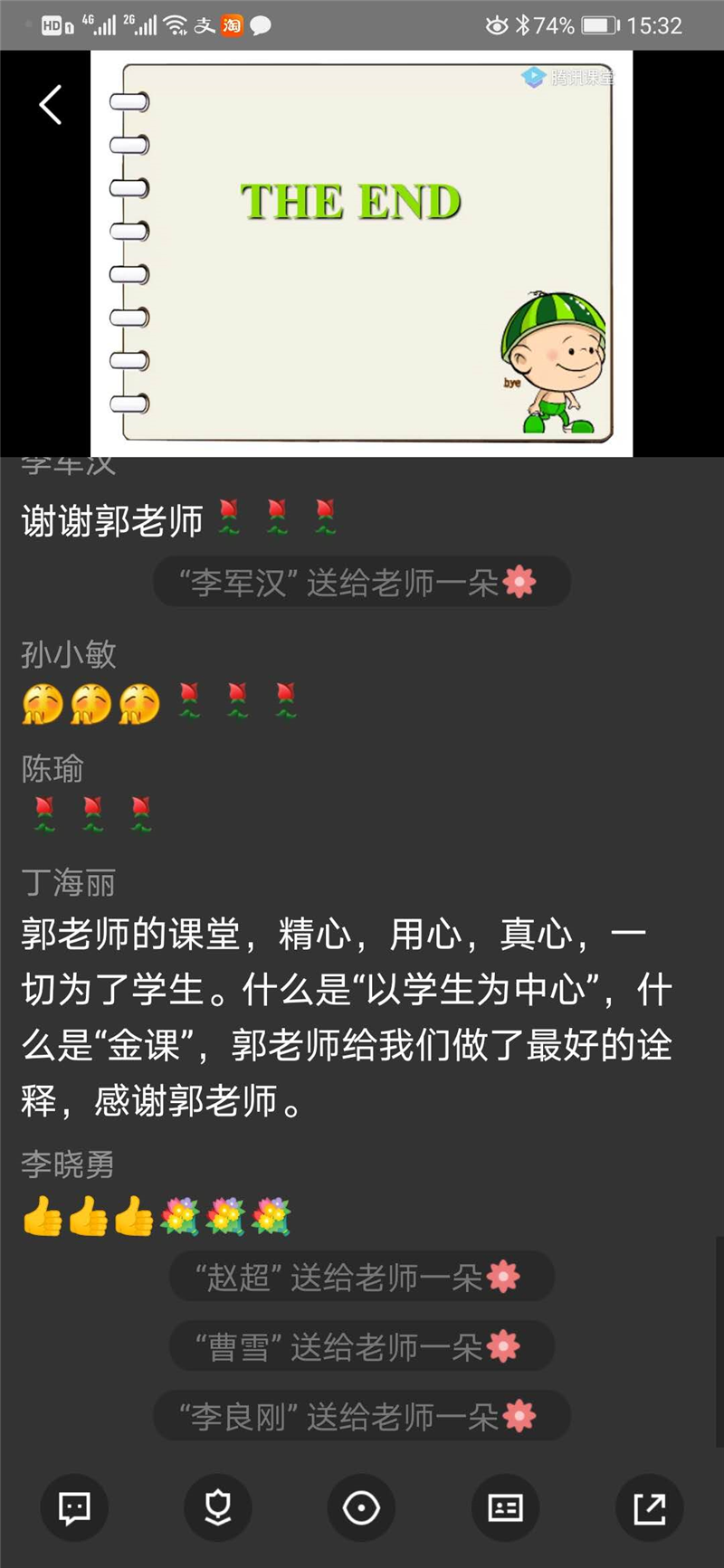Tap THE END video slide to show controls
The height and width of the screenshot is (1568, 724).
tap(362, 253)
